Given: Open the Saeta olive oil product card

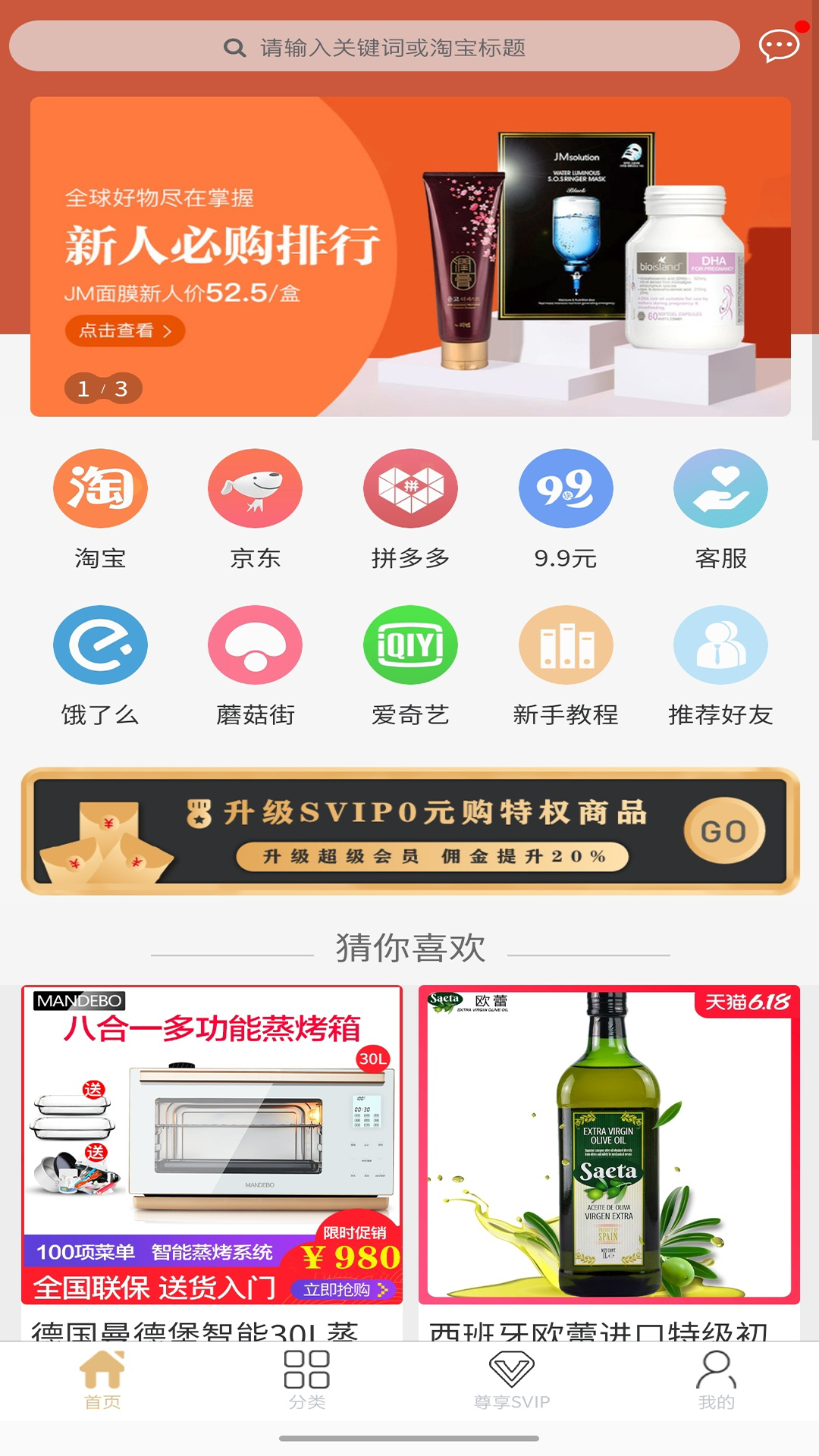Looking at the screenshot, I should click(609, 1145).
